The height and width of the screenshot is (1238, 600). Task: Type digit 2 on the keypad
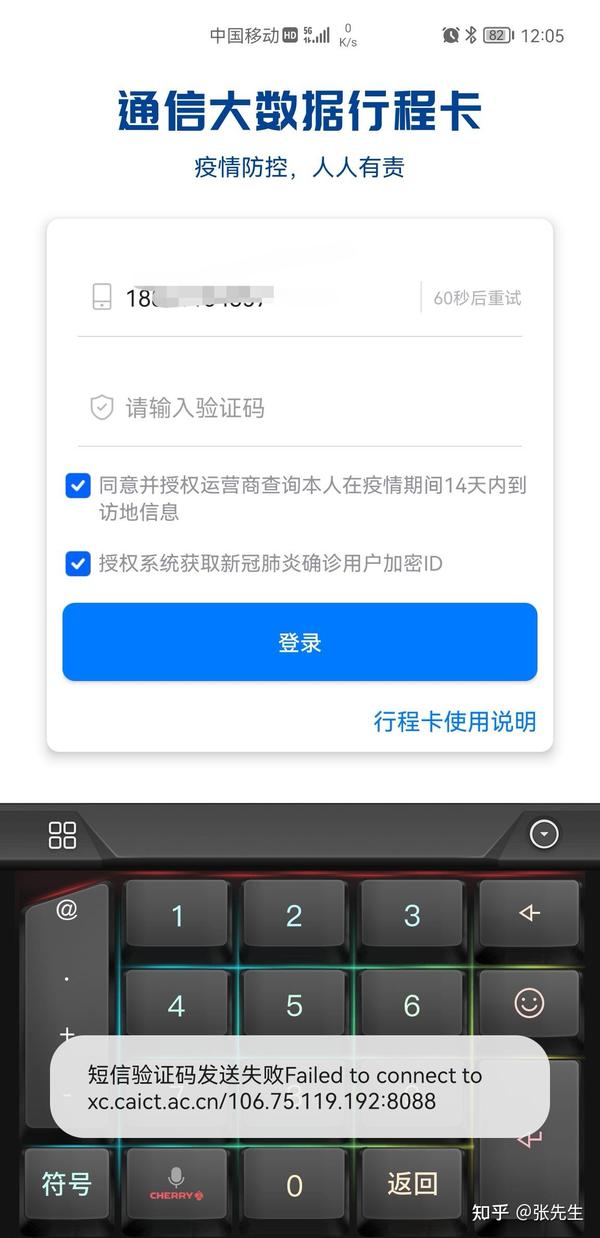294,916
